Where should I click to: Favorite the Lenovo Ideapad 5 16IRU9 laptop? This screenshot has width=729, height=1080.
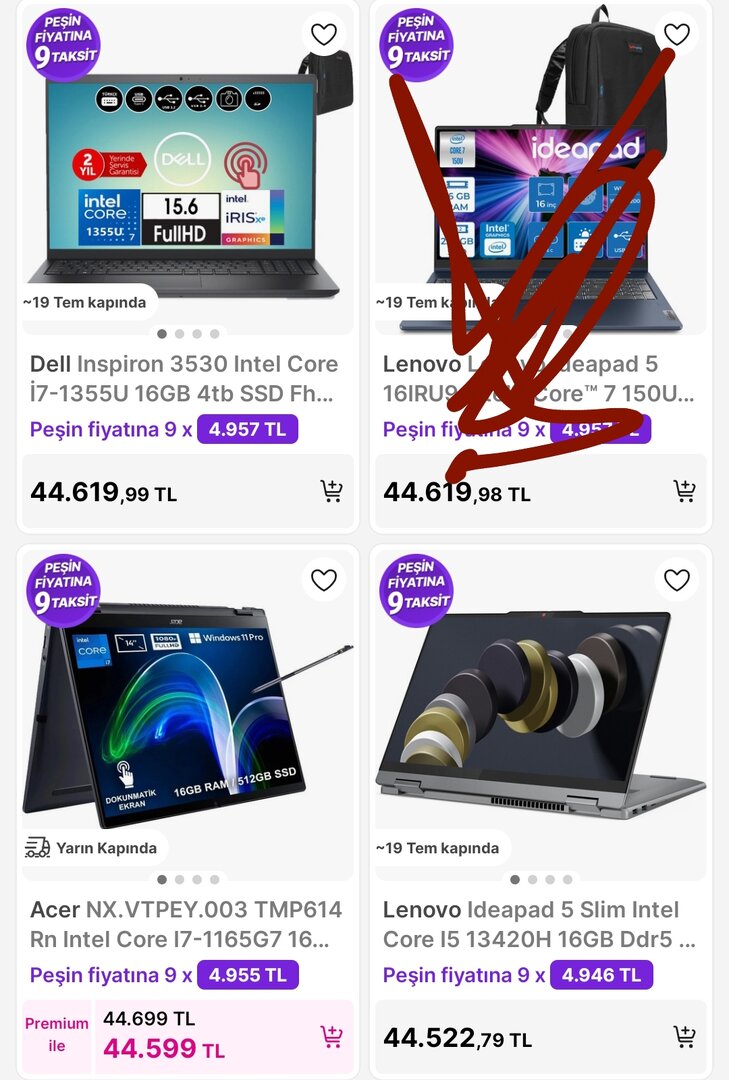(x=677, y=35)
